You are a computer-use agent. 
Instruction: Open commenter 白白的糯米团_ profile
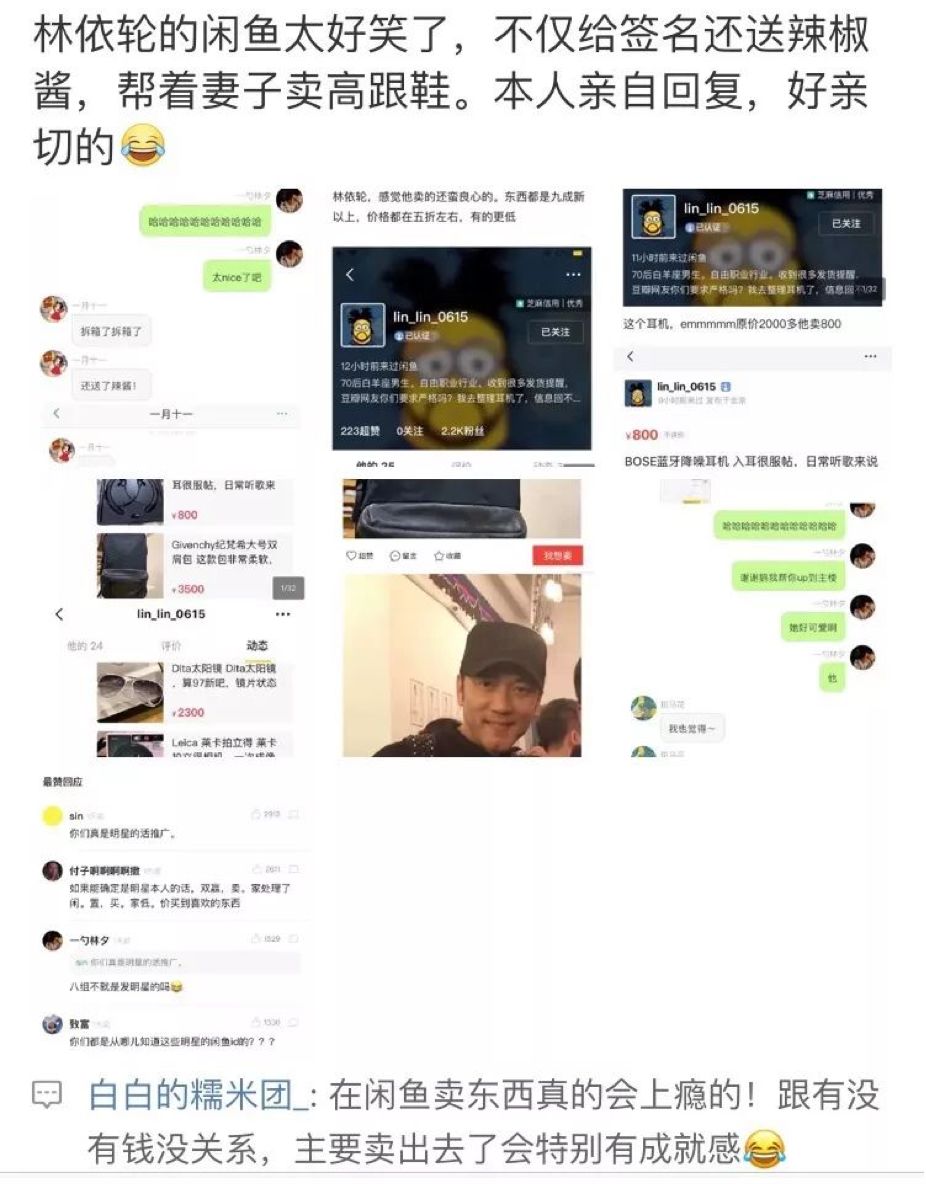[x=198, y=1095]
